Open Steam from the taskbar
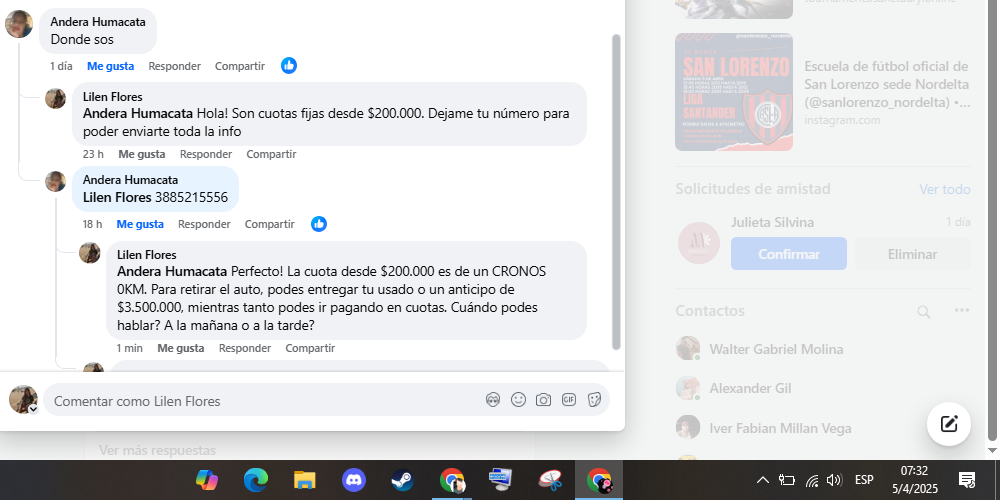 point(401,480)
